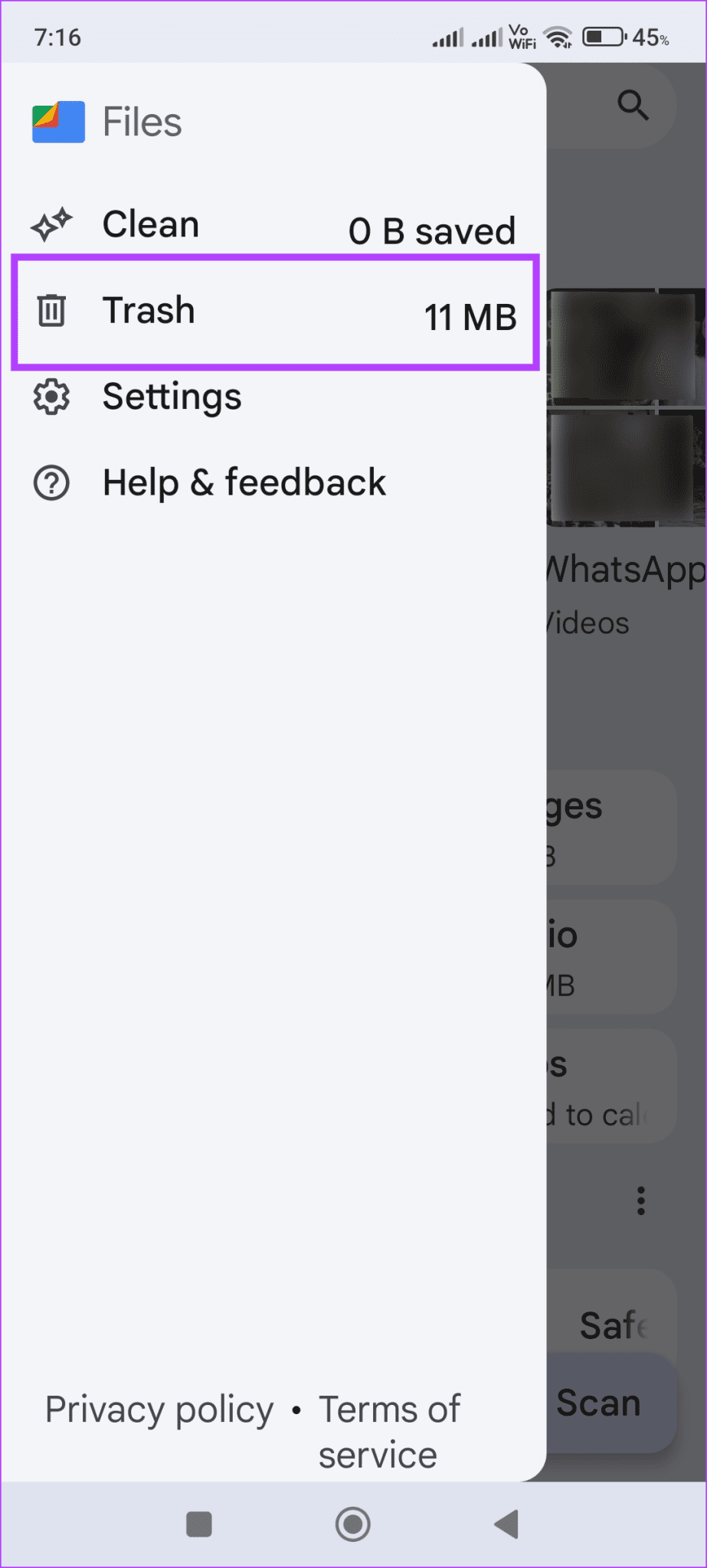Open the Privacy policy link
The height and width of the screenshot is (1568, 707).
(x=159, y=1410)
